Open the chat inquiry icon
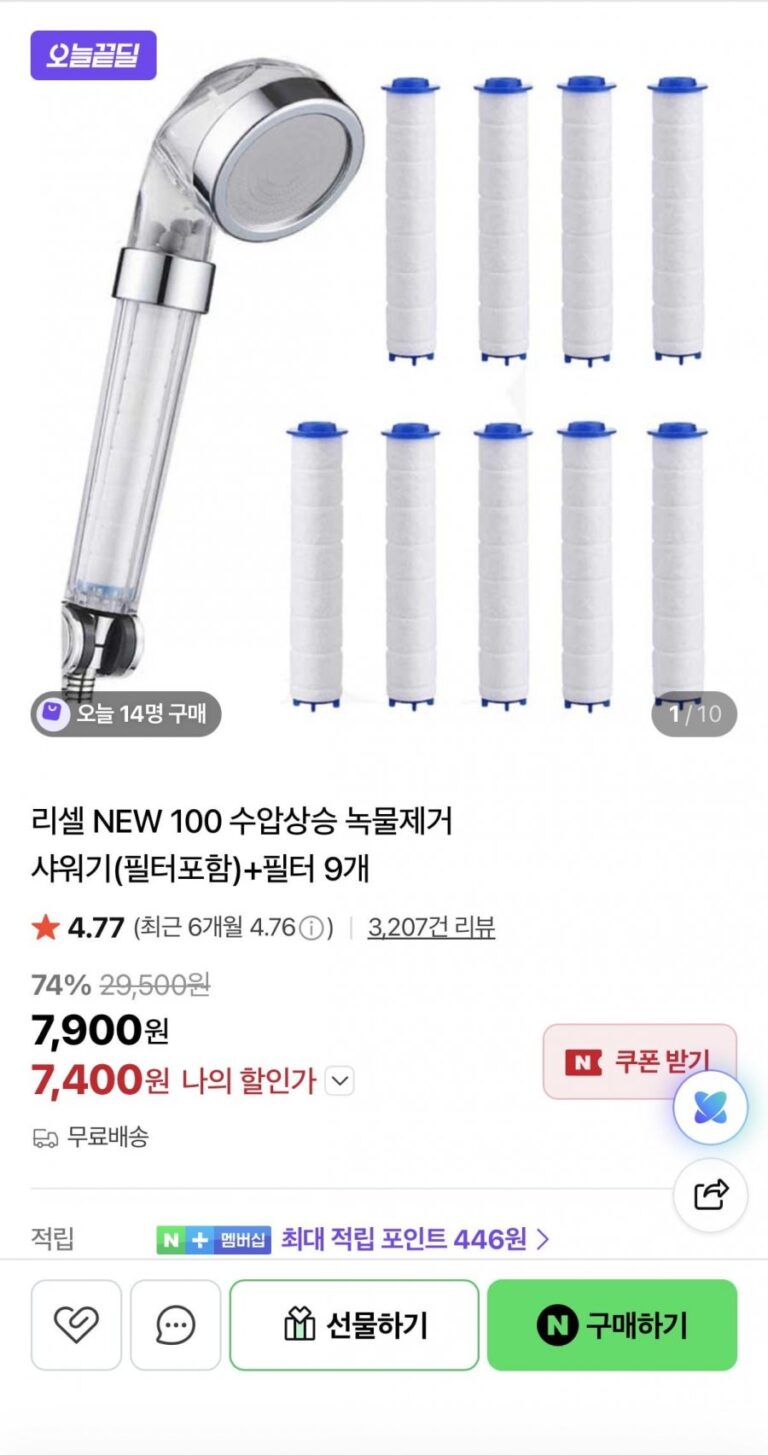This screenshot has width=768, height=1455. (x=176, y=1325)
